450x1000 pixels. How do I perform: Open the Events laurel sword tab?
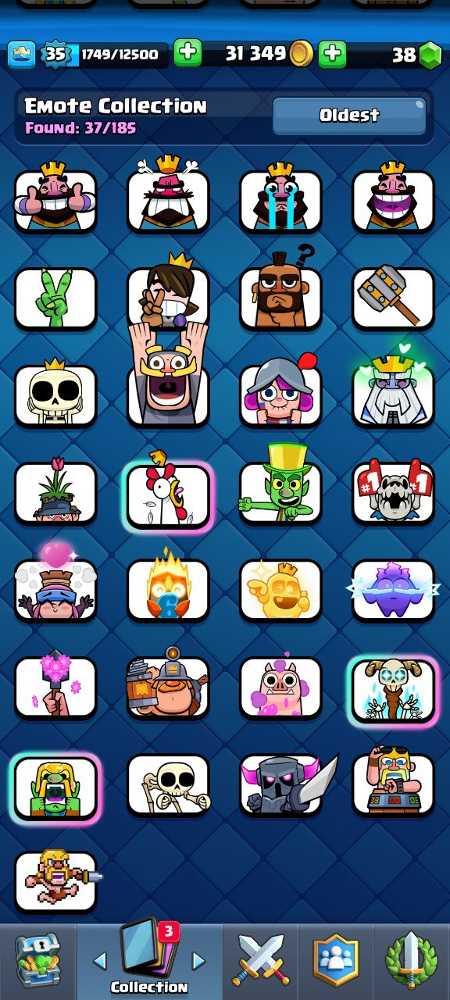click(x=412, y=959)
